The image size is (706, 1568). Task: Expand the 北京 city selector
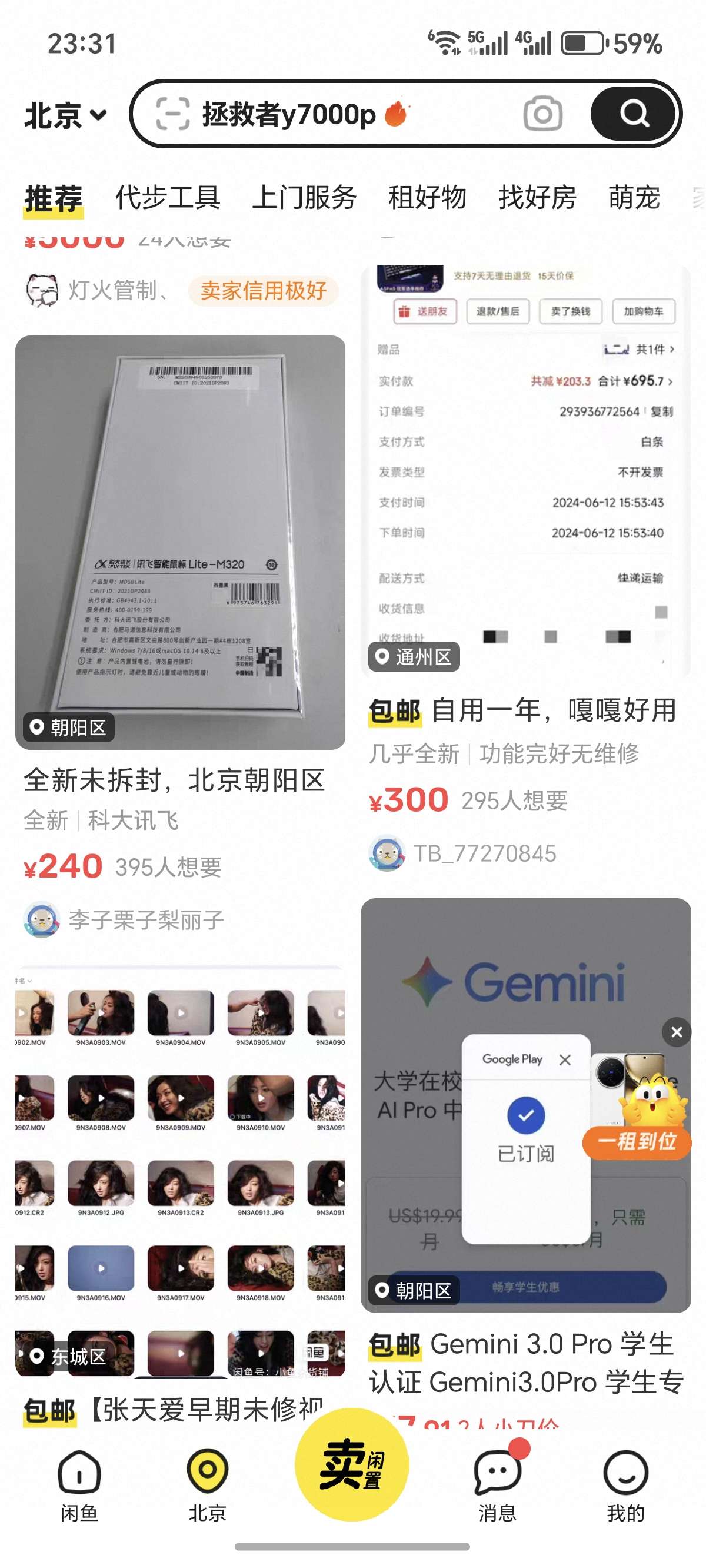pos(64,115)
